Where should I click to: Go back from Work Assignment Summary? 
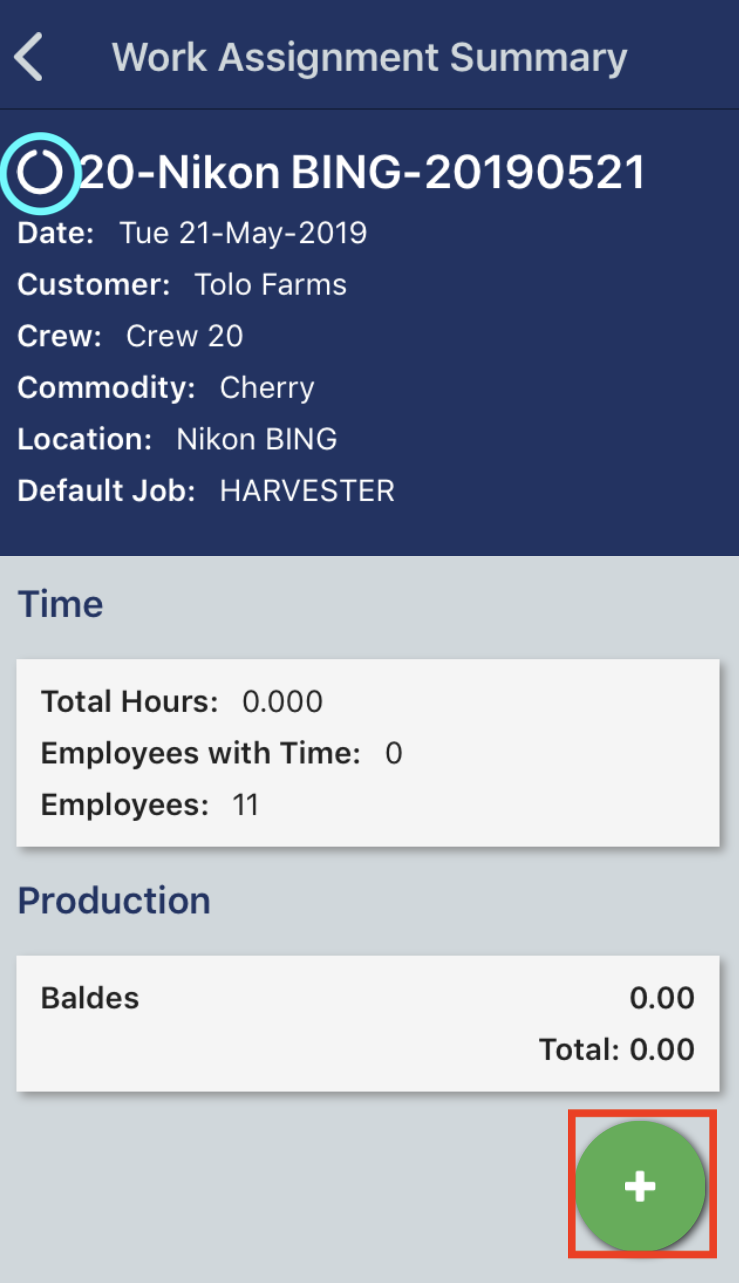pos(30,57)
